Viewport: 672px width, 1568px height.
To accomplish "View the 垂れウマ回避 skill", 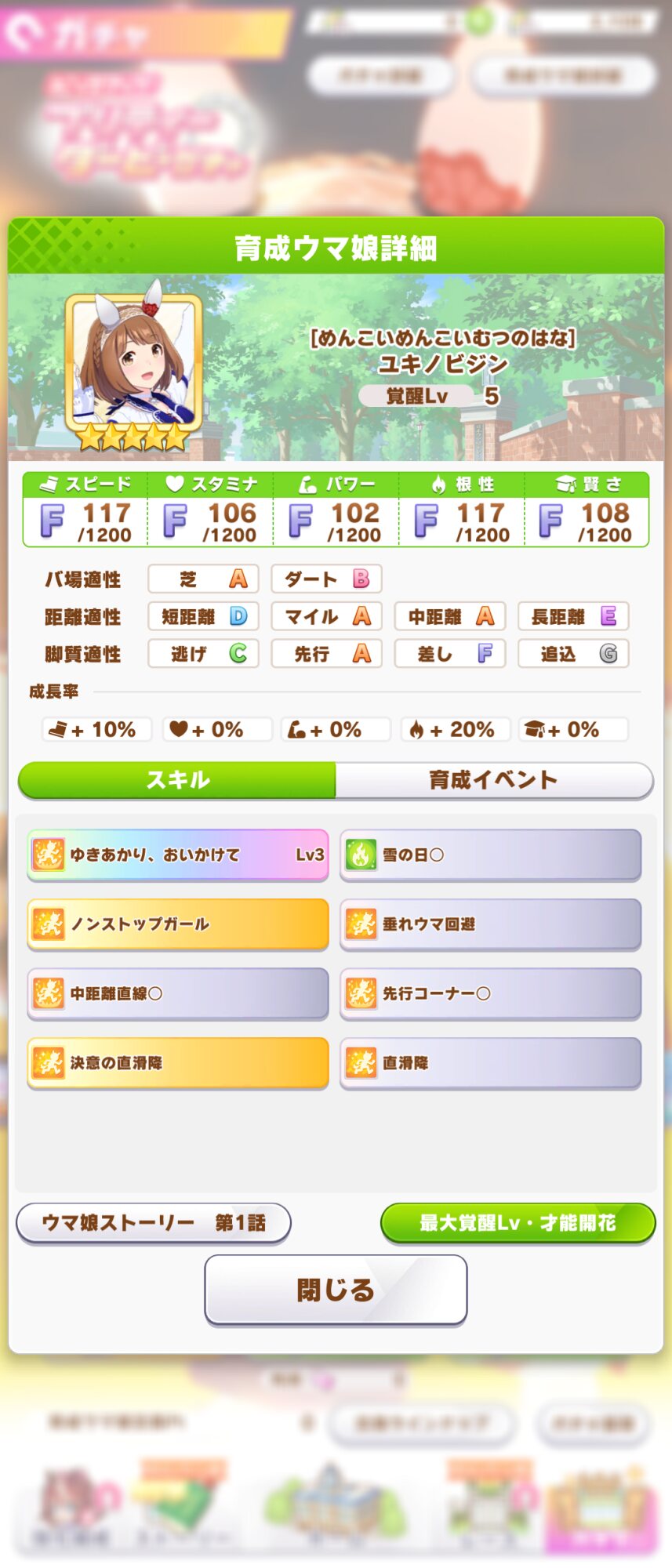I will (490, 924).
